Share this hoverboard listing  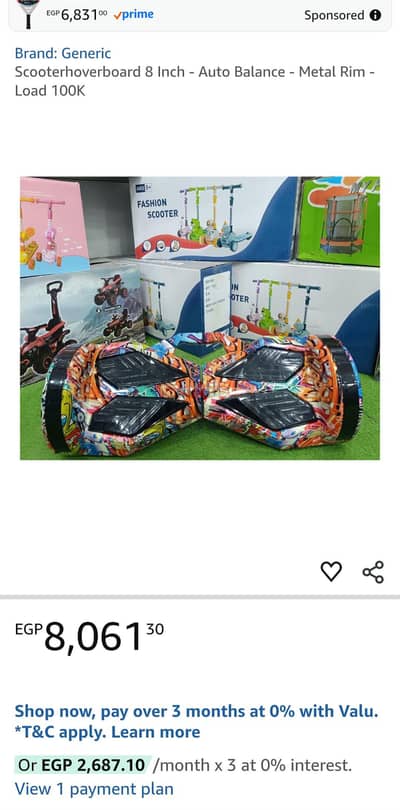[x=373, y=571]
